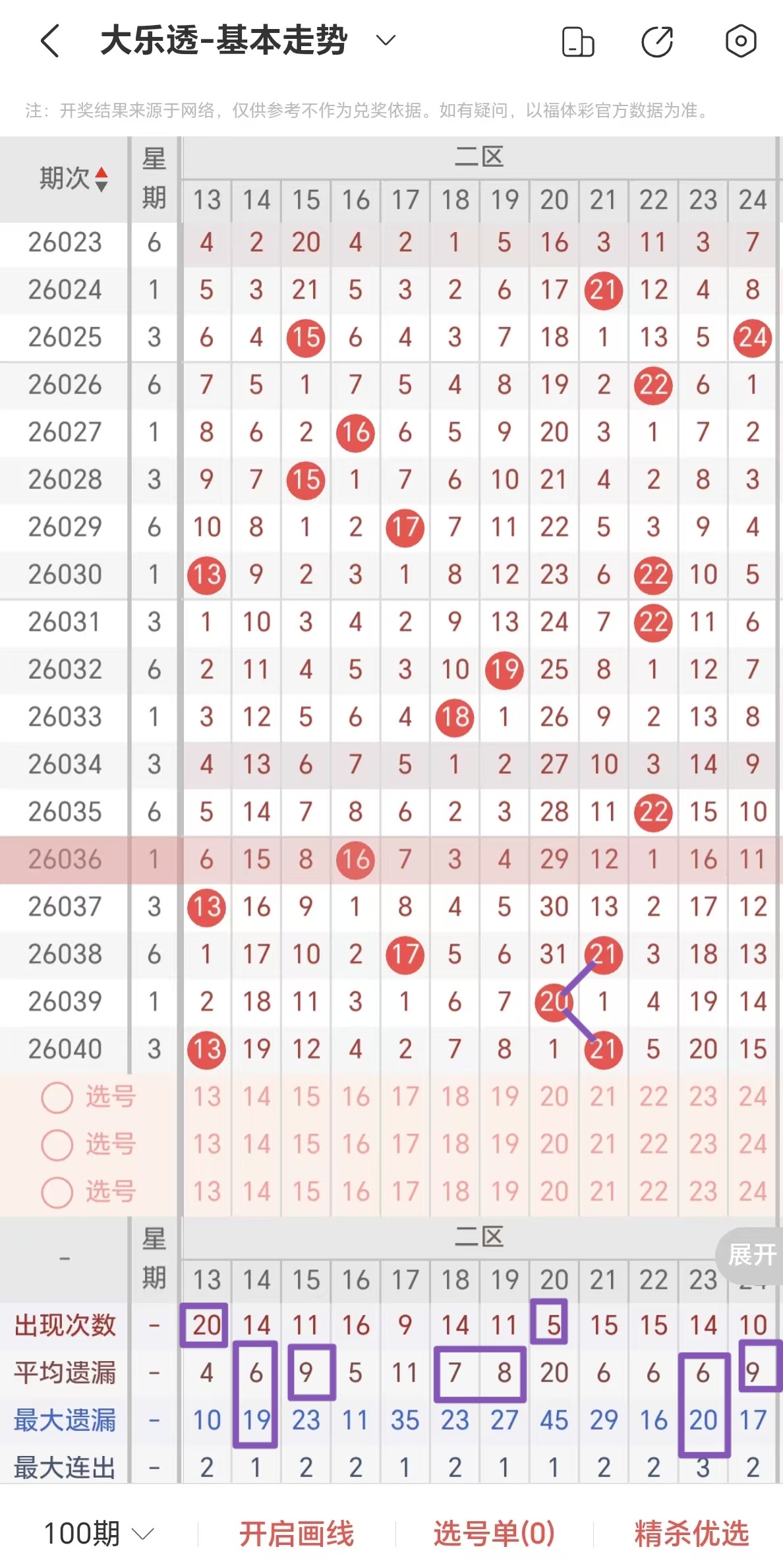Open the dropdown beside 大乐透-基本走势 title
The width and height of the screenshot is (783, 1568).
point(384,40)
